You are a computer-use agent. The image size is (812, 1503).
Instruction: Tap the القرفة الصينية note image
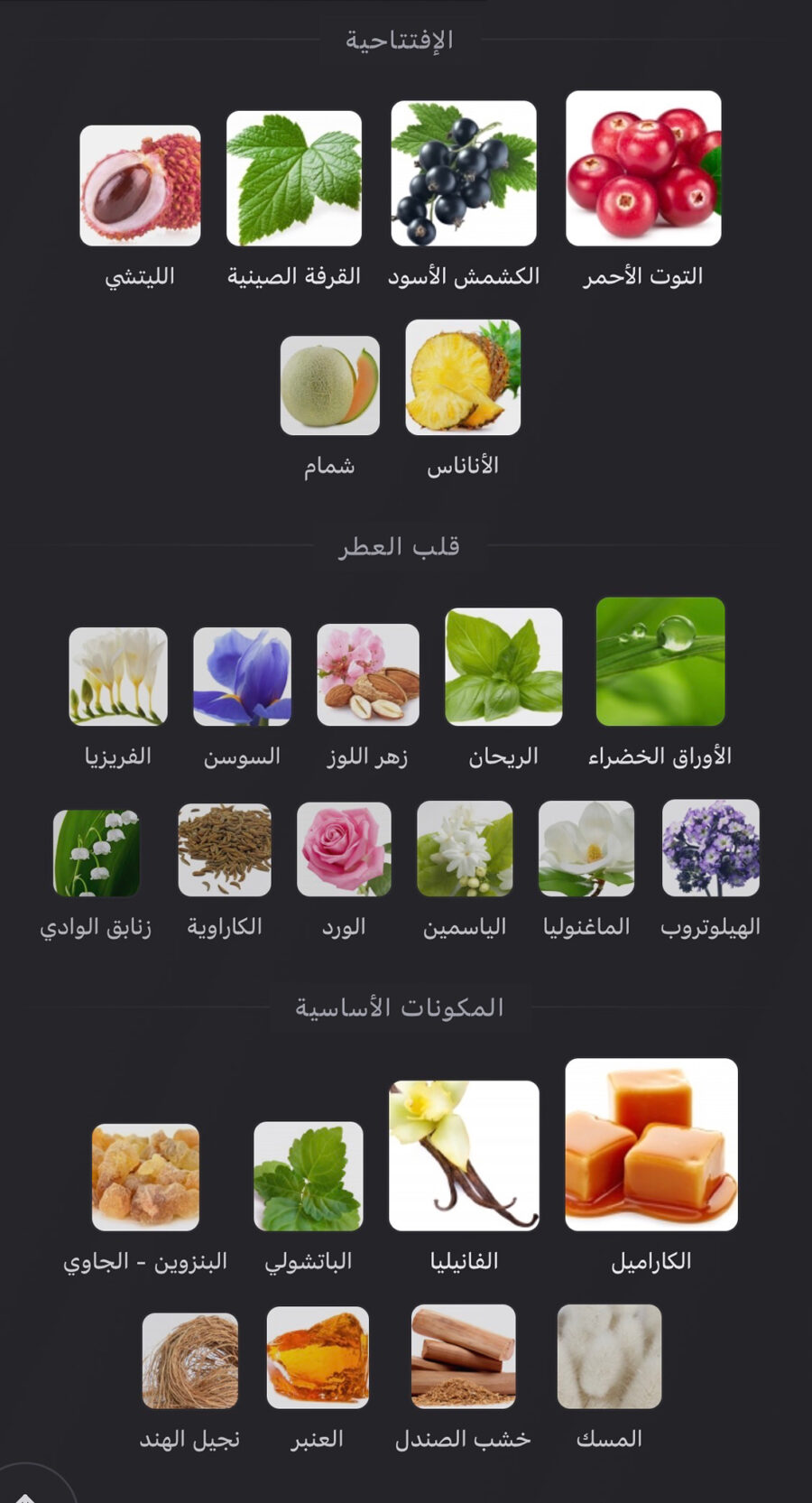294,179
